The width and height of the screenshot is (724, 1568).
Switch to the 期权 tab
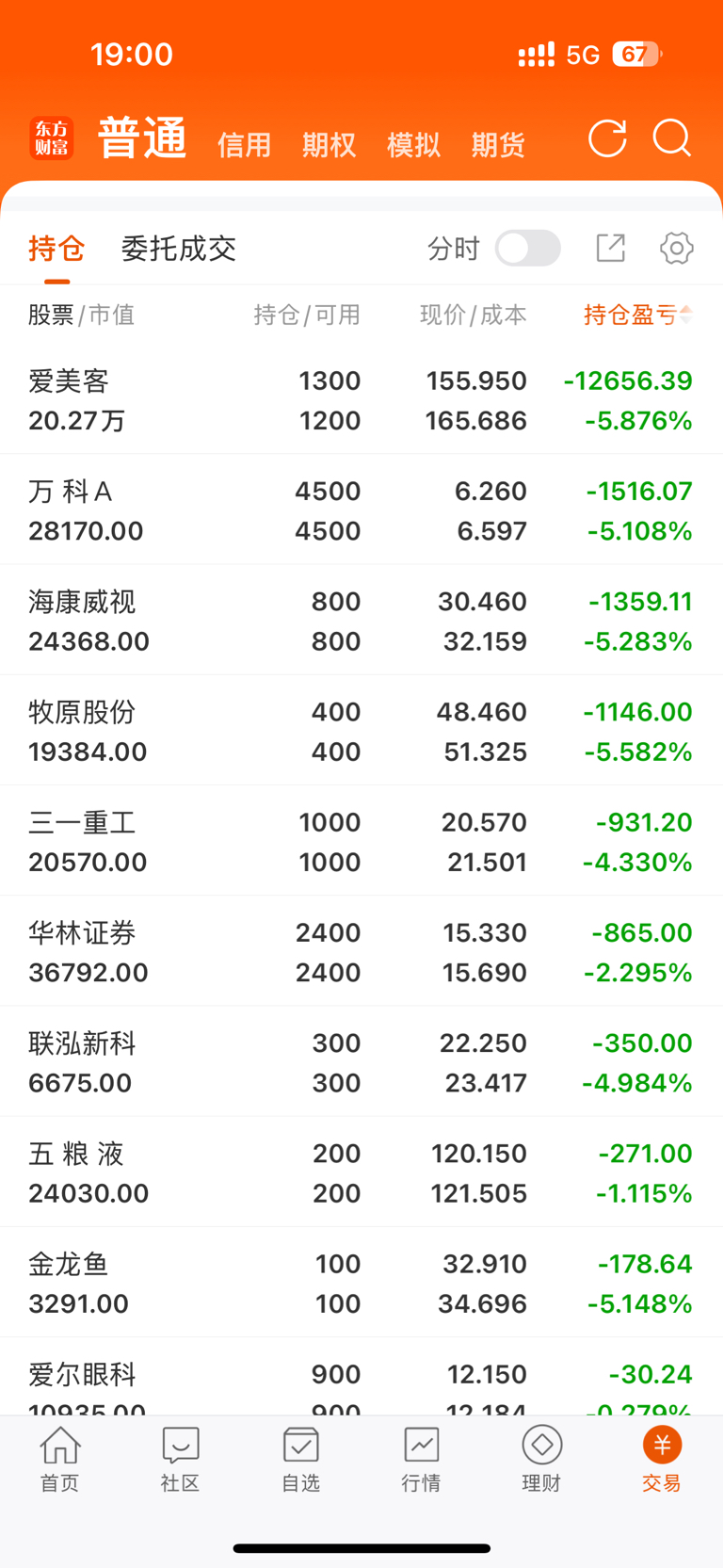pos(329,145)
